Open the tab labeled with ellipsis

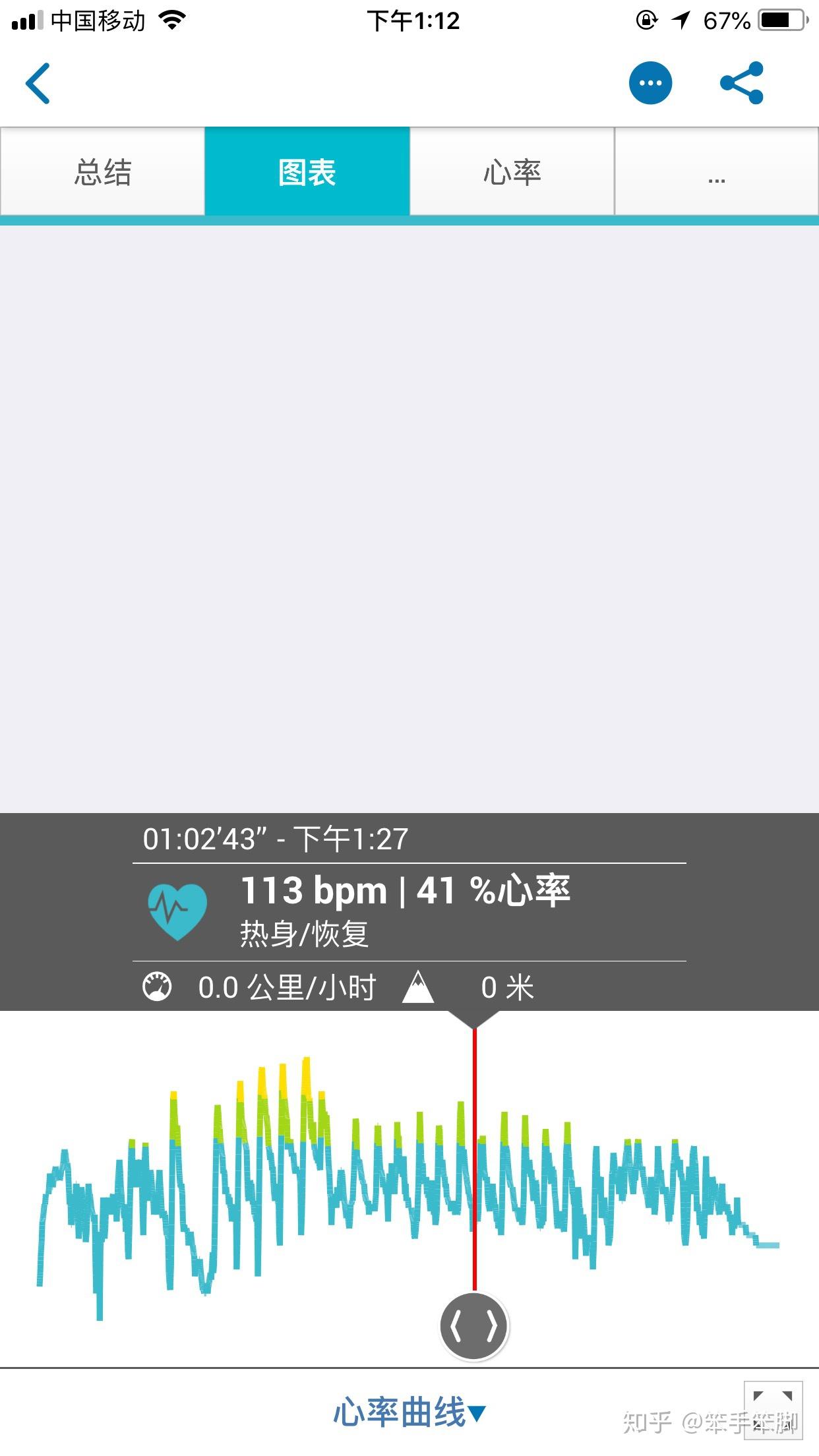(717, 171)
